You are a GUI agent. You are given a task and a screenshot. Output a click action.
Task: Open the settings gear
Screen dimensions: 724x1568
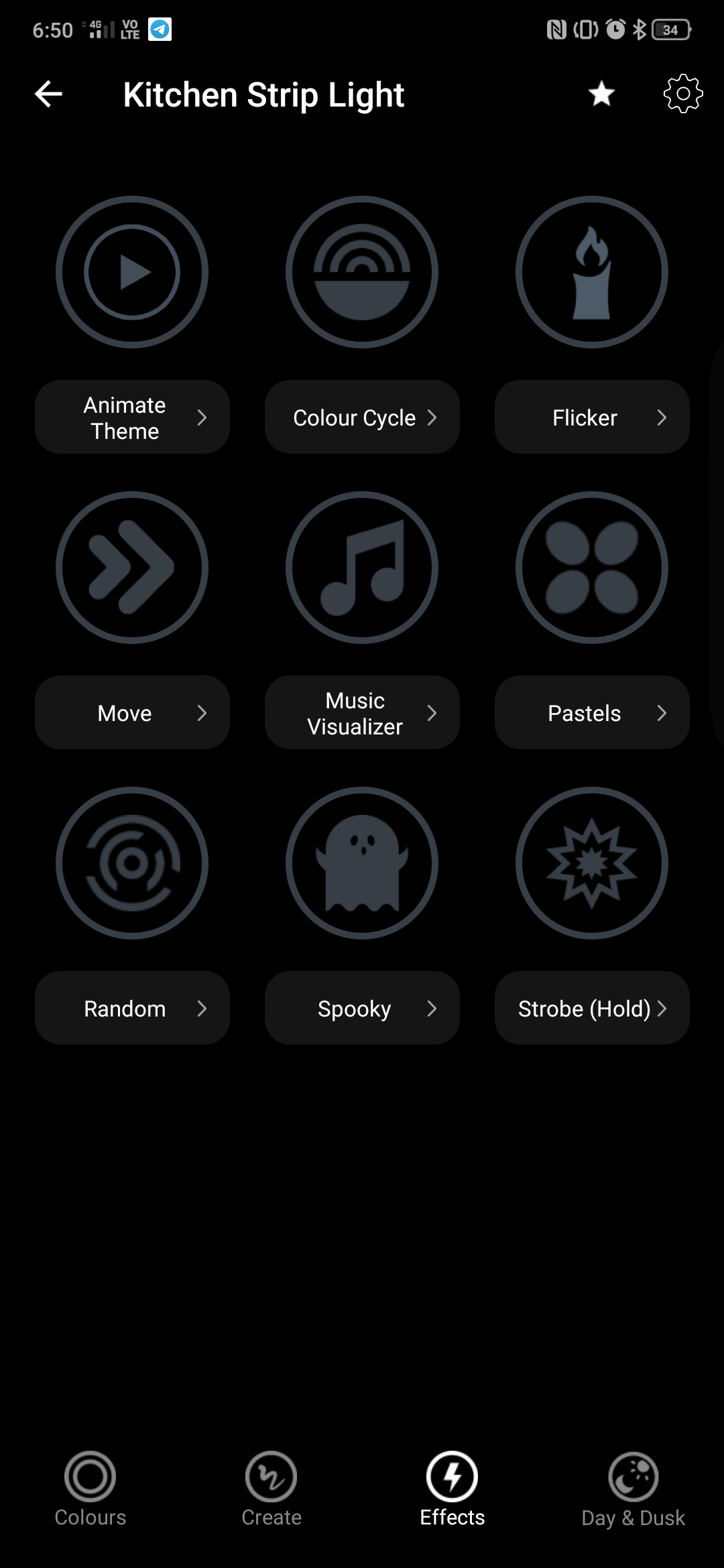683,94
